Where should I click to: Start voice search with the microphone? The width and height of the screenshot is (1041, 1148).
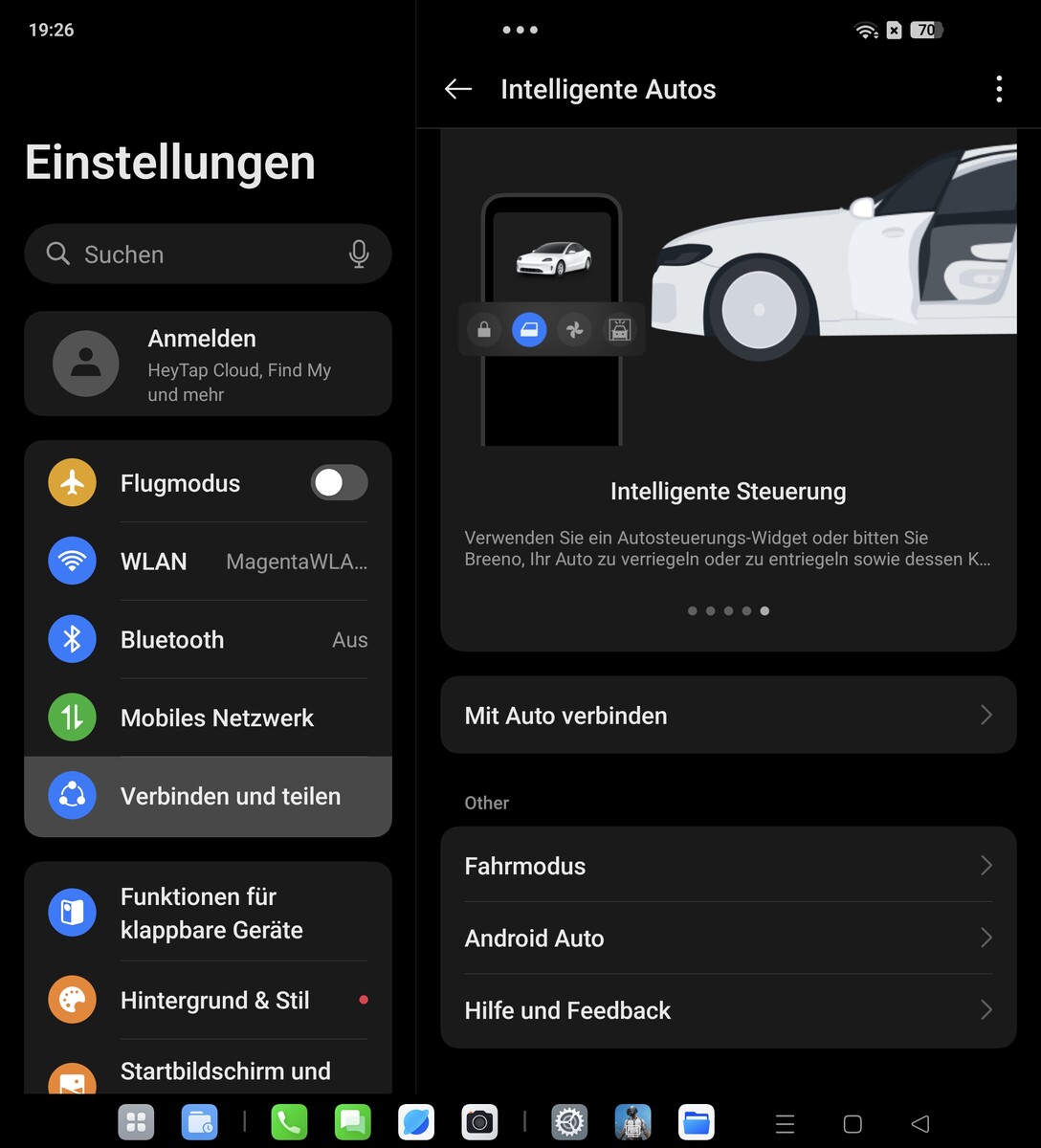pyautogui.click(x=359, y=254)
